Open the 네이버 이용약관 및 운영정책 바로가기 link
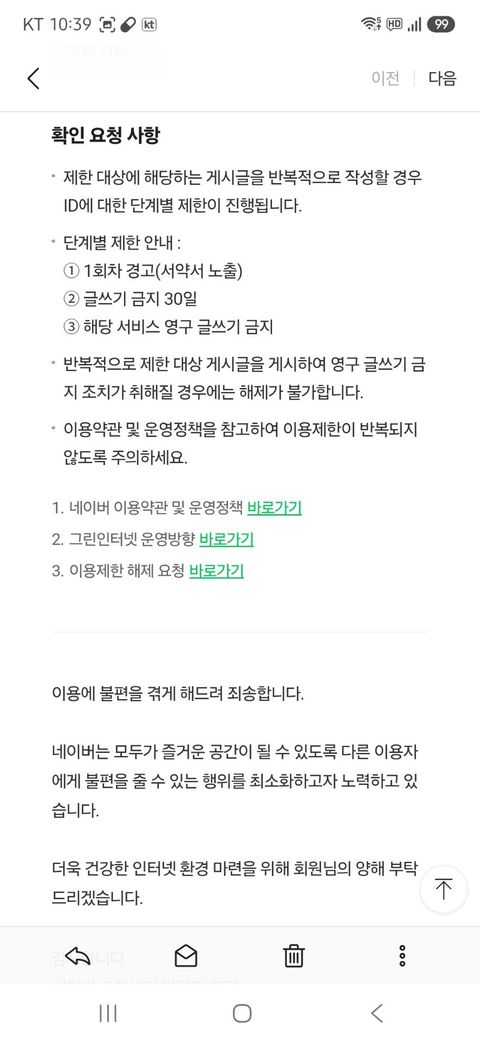 pos(274,508)
